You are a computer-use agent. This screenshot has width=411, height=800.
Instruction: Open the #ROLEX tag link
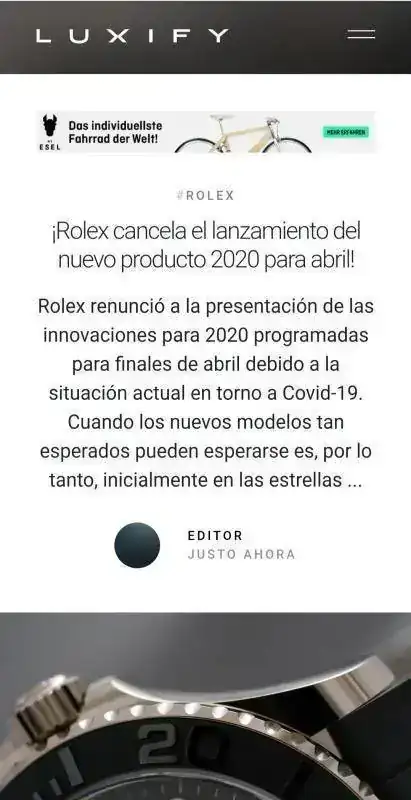pyautogui.click(x=206, y=195)
